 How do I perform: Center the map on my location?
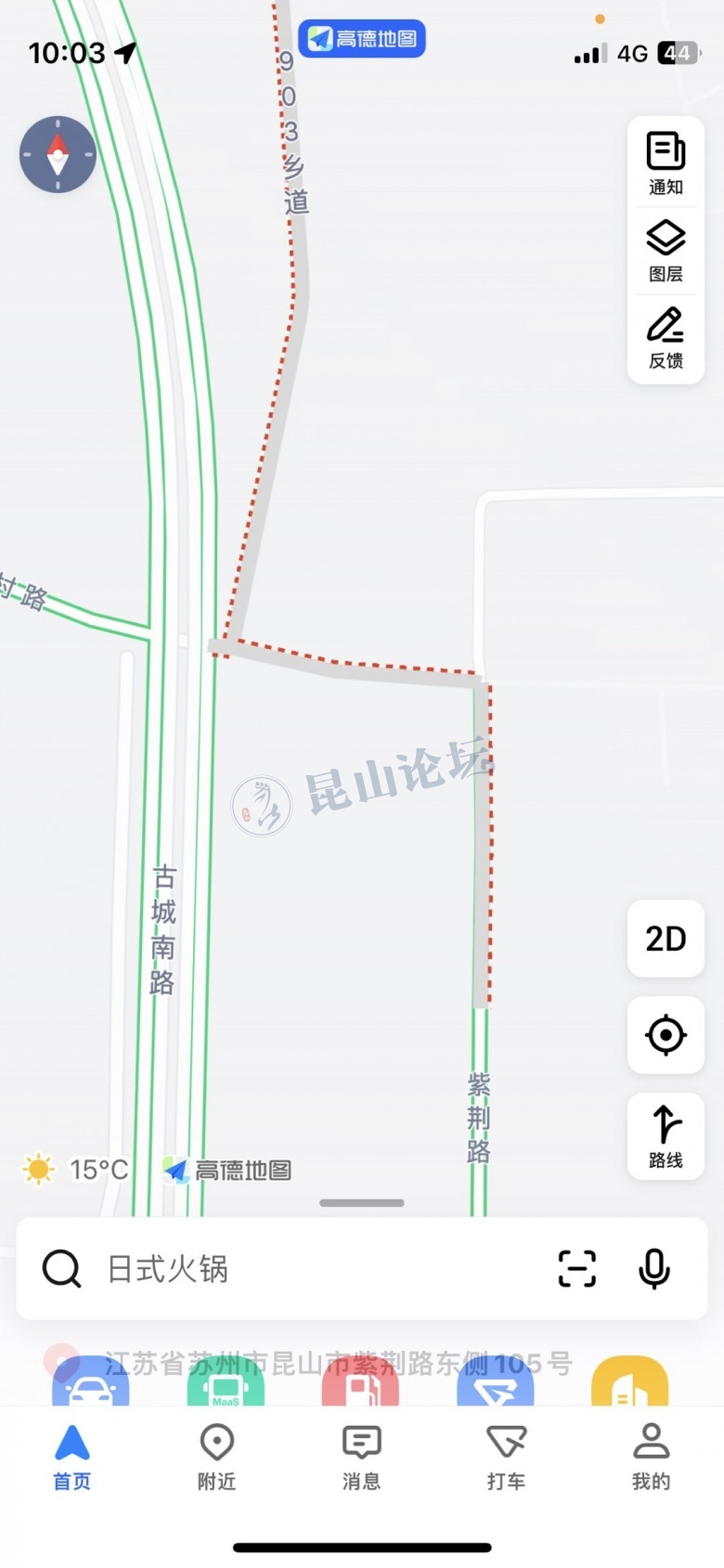tap(666, 1035)
